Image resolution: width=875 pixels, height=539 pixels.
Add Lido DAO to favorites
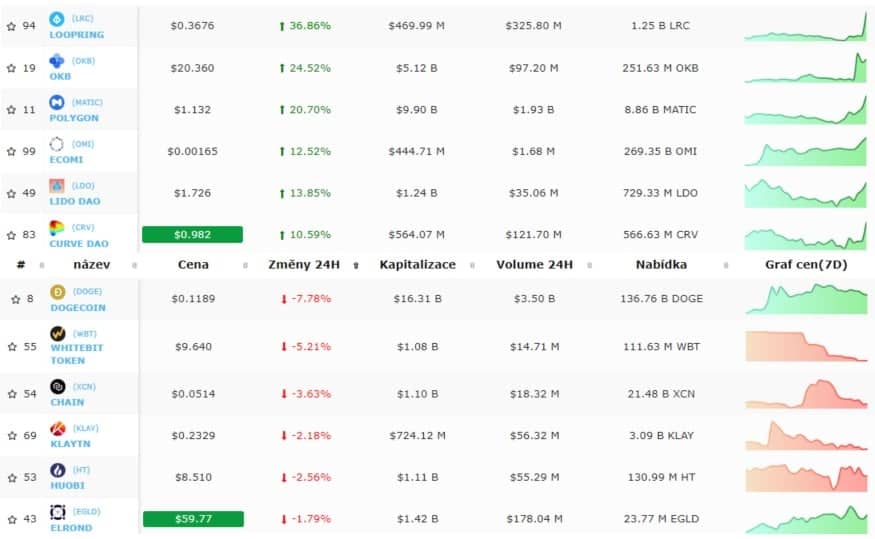point(11,194)
